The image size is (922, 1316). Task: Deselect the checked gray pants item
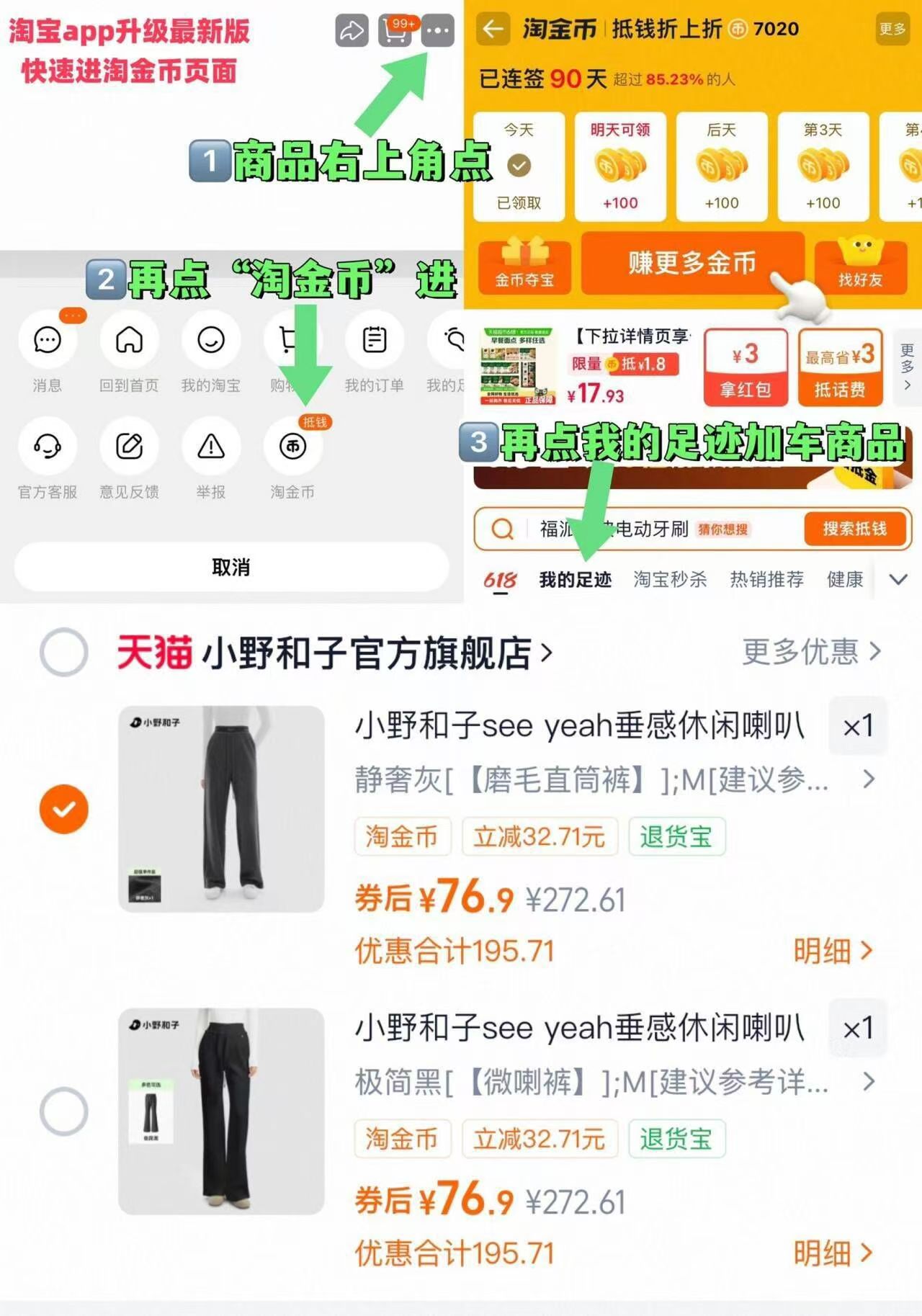(x=64, y=809)
